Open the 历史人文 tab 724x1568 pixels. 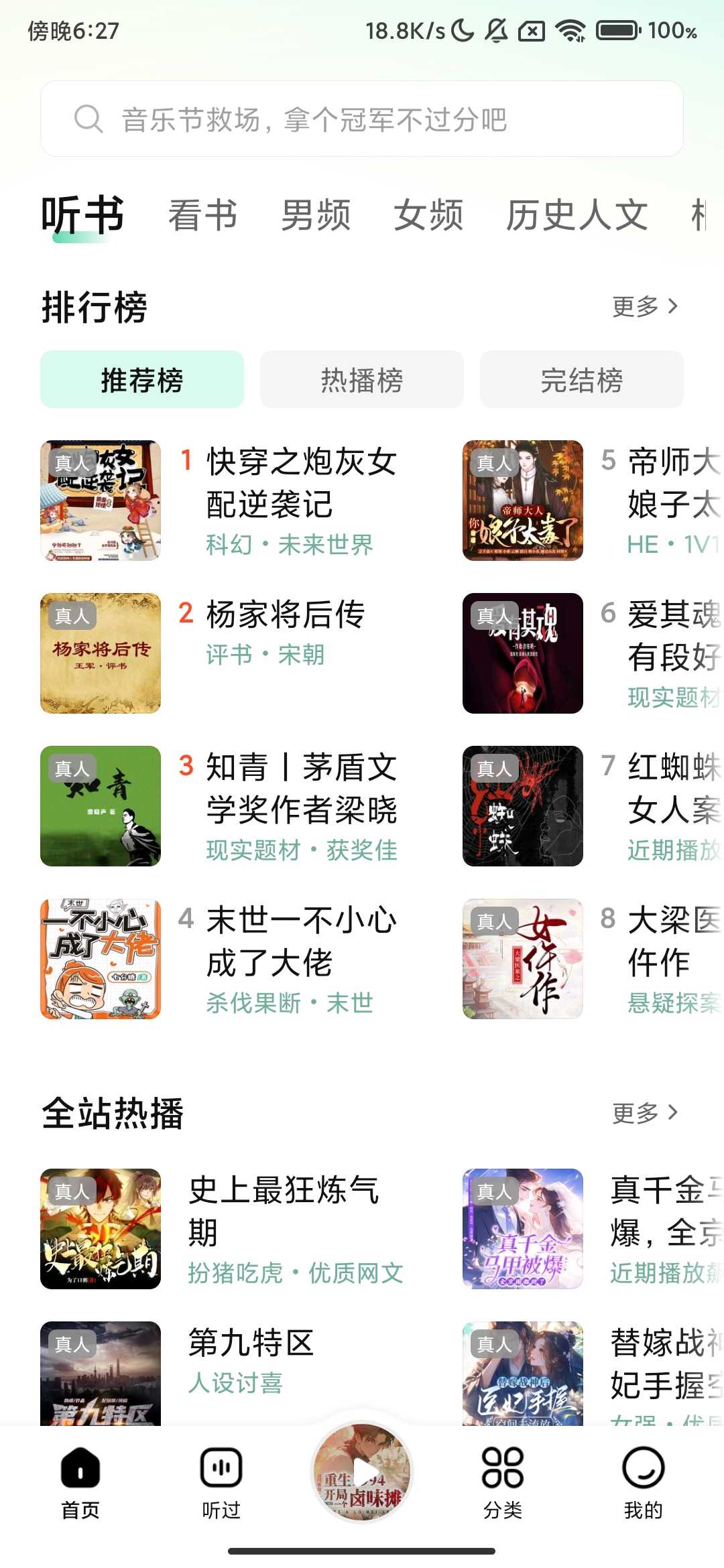(x=577, y=216)
